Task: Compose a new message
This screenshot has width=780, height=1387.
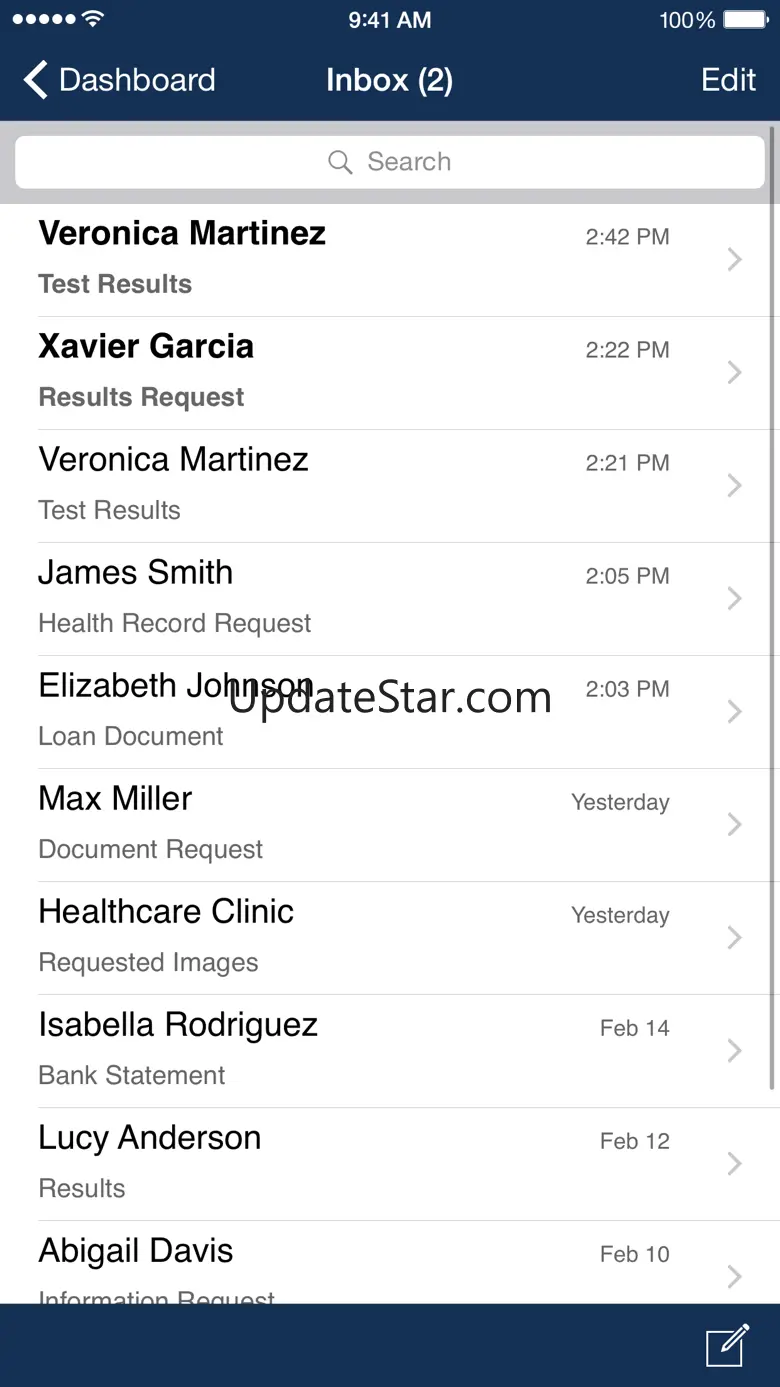Action: (x=727, y=1345)
